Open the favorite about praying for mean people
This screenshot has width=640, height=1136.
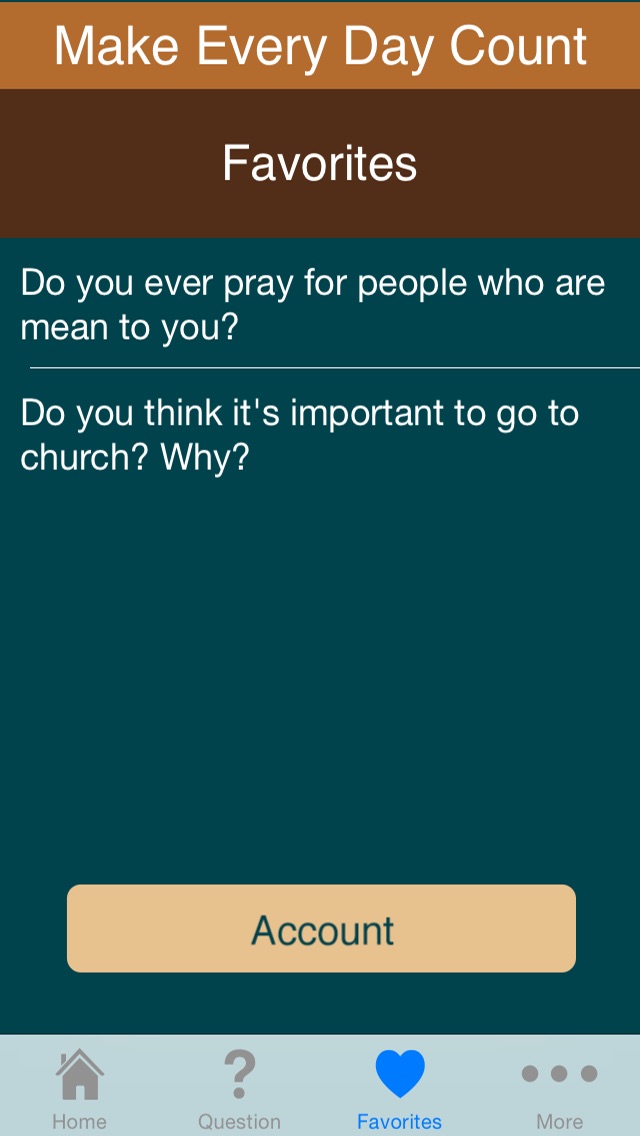320,304
